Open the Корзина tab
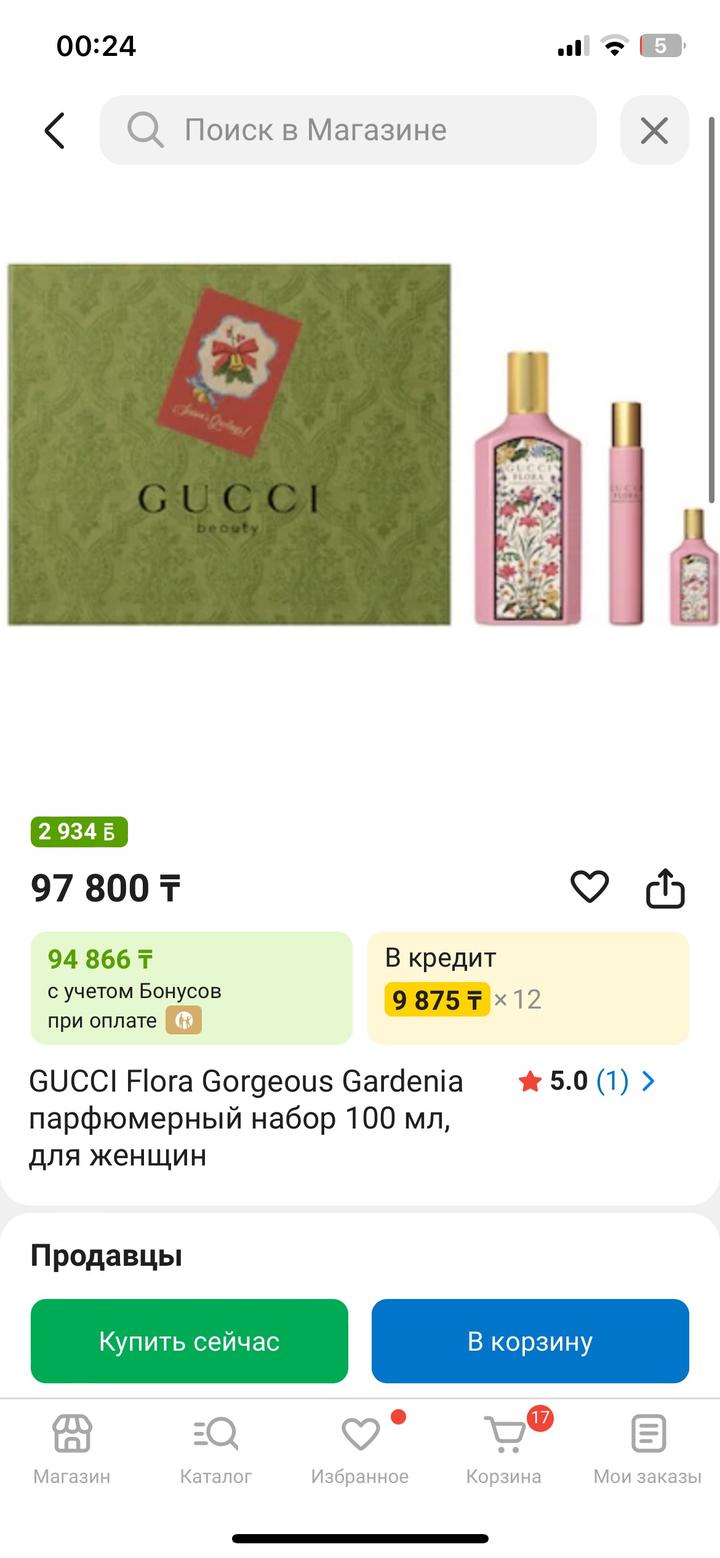 click(504, 1448)
